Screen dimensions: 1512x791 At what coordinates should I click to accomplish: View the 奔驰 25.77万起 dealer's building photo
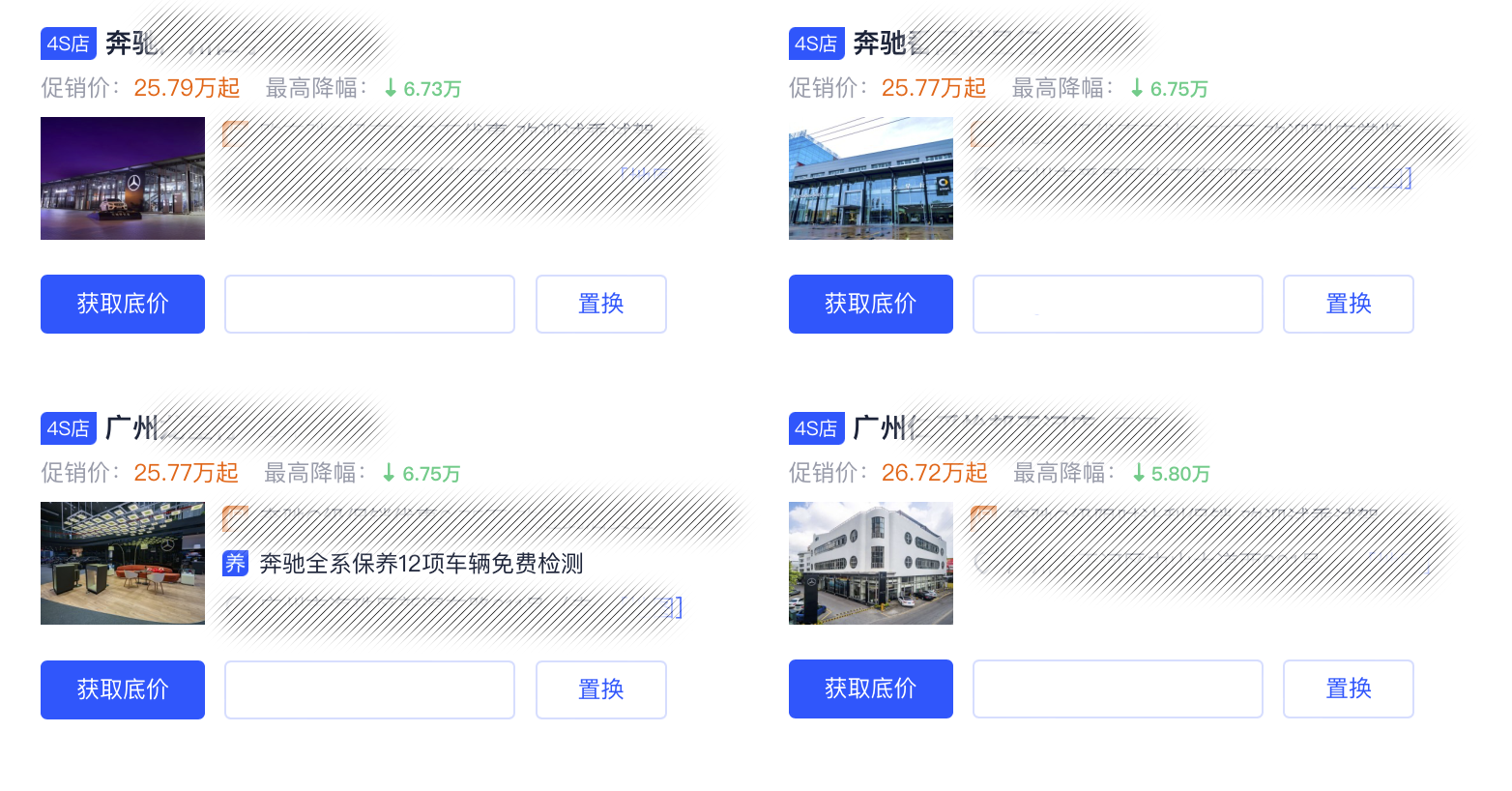point(870,178)
